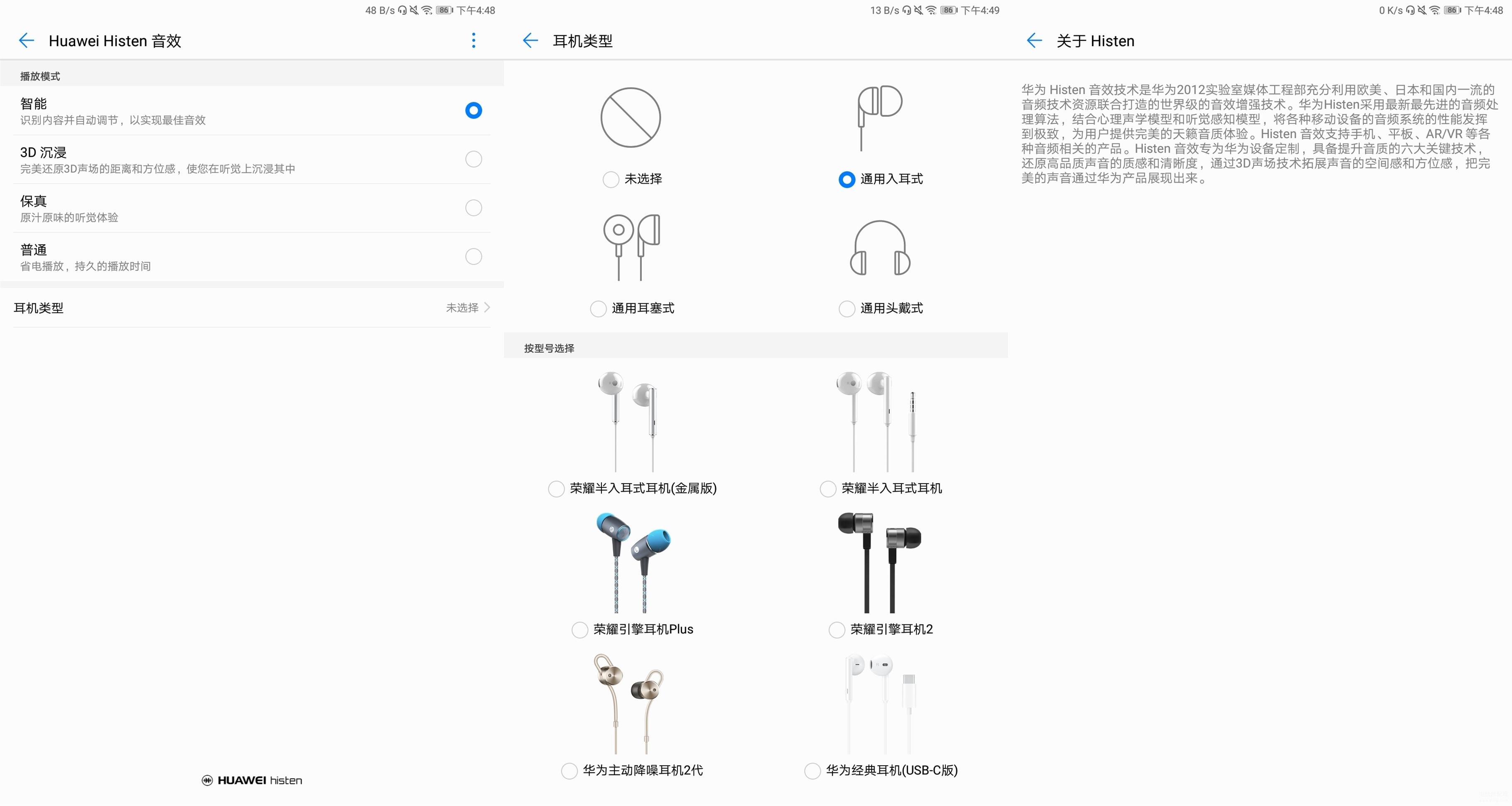Open 耳机类型 settings row

pyautogui.click(x=251, y=307)
